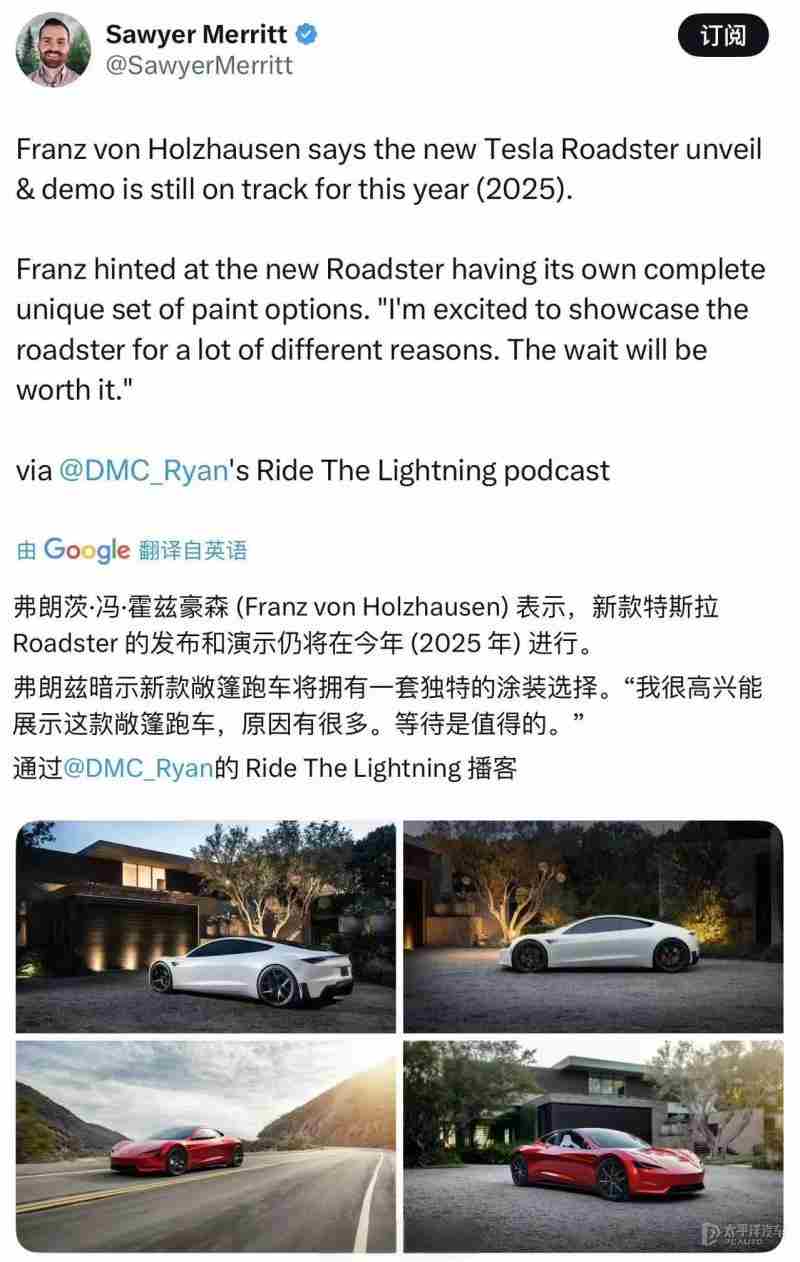Image resolution: width=800 pixels, height=1262 pixels.
Task: Open the red Roadster mountain road photo
Action: pos(206,1146)
